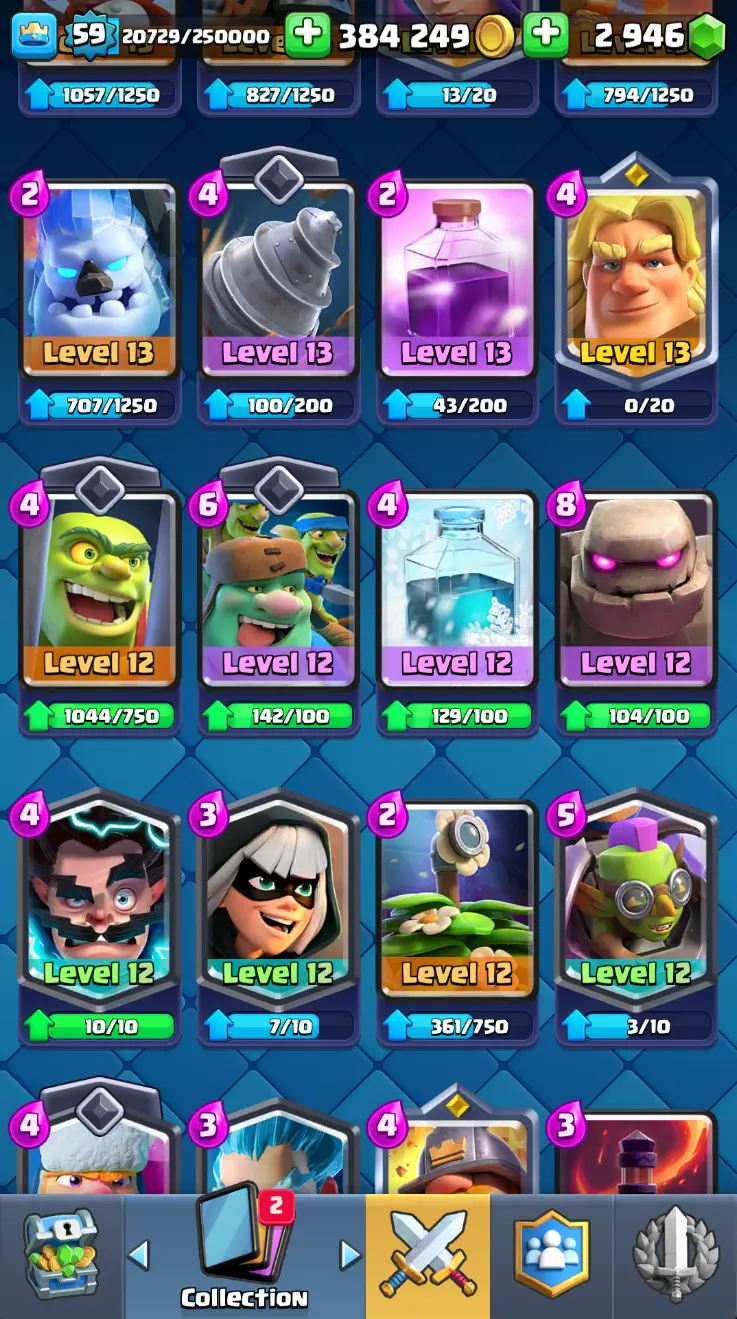
Task: Open the Goblin Gang card costing 6 elixir
Action: coord(278,590)
